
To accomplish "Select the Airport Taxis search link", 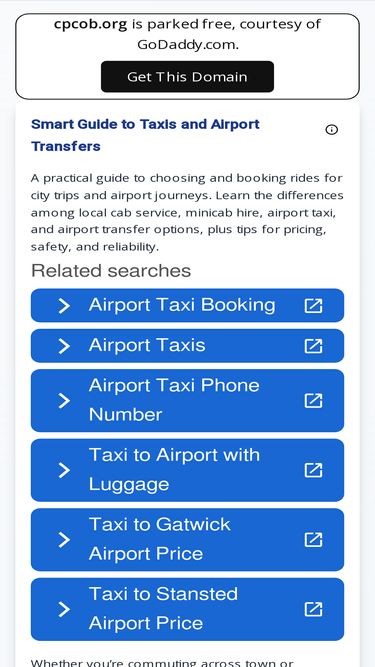I will (x=187, y=346).
